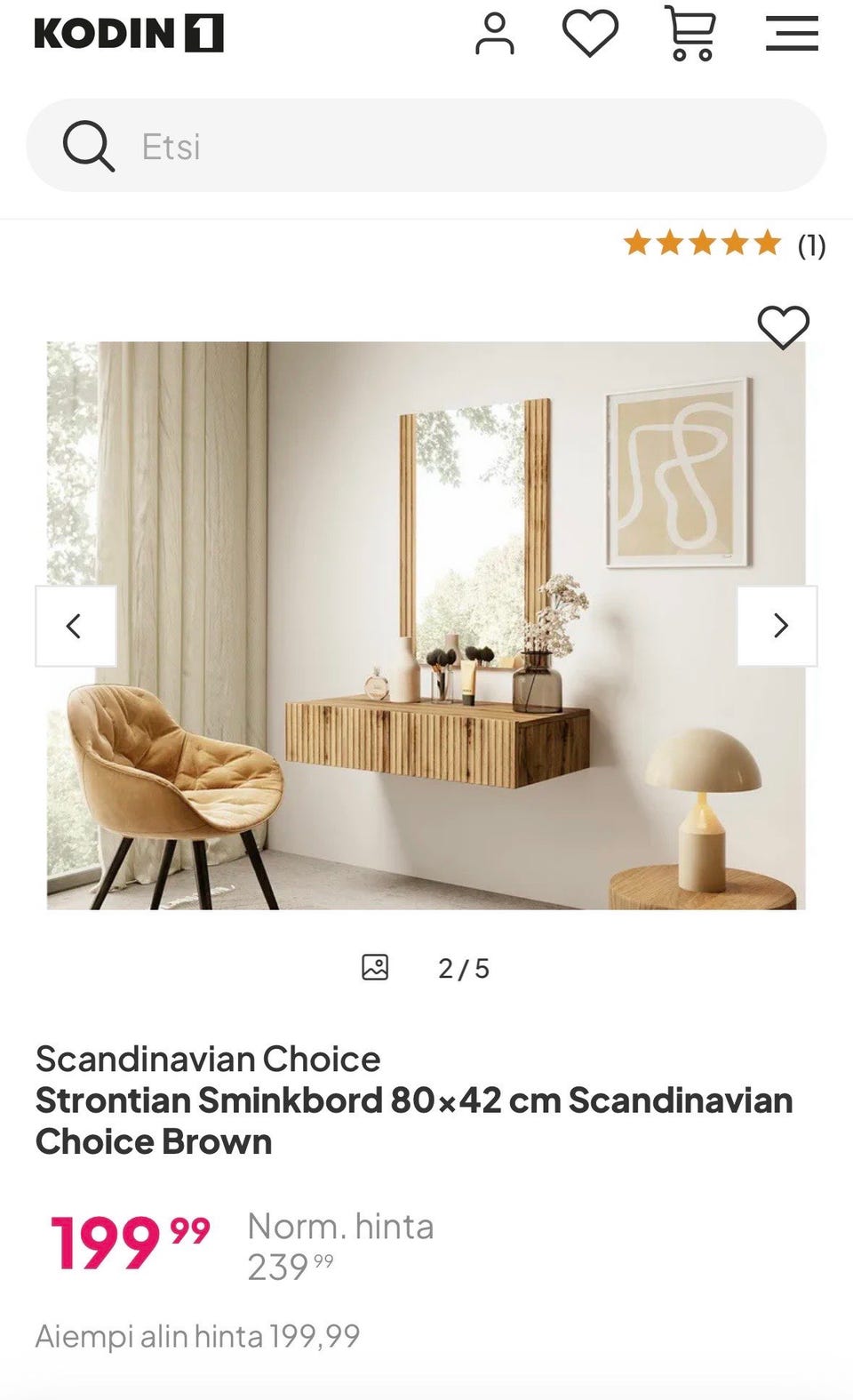Viewport: 853px width, 1400px height.
Task: Click the image gallery icon below the photo
Action: click(x=375, y=968)
